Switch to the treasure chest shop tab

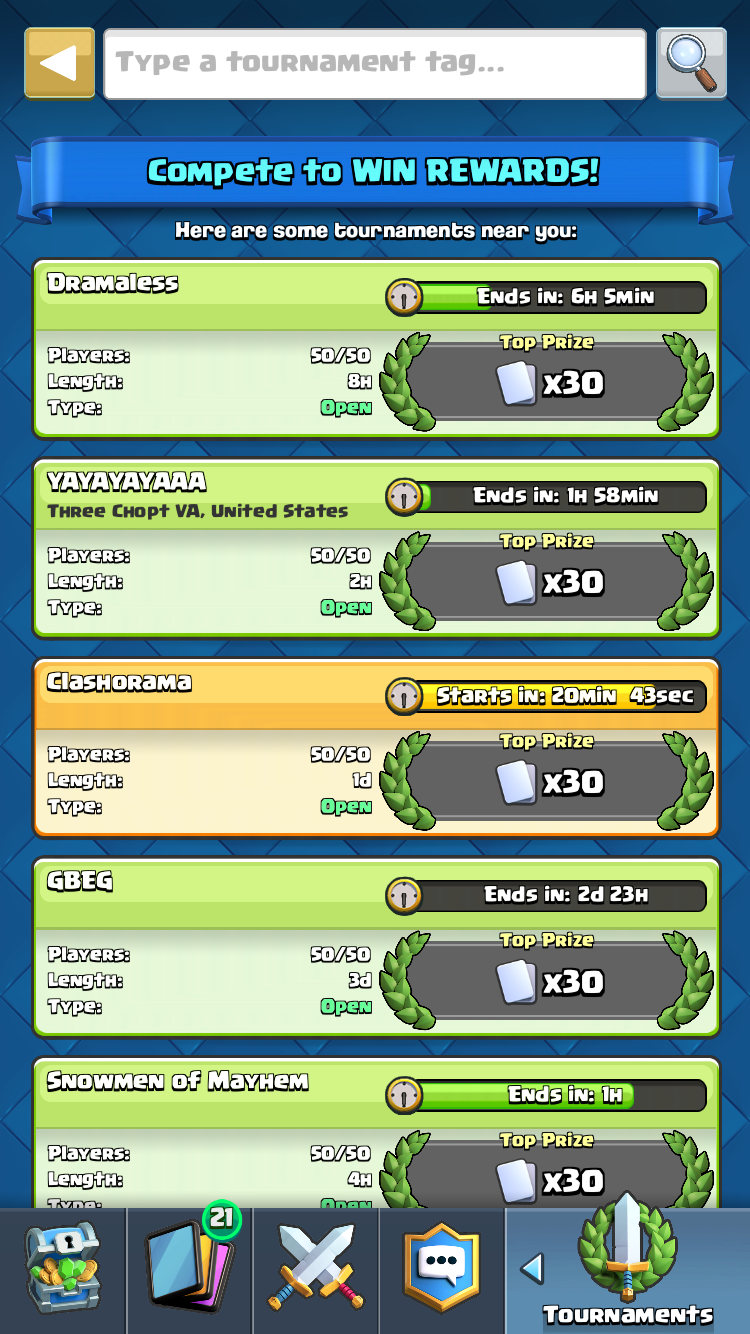[x=62, y=1270]
